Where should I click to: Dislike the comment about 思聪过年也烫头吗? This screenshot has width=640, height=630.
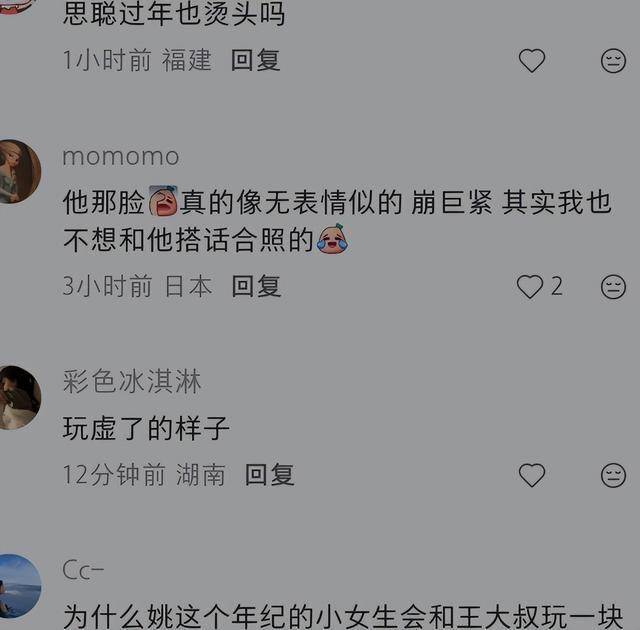(613, 60)
